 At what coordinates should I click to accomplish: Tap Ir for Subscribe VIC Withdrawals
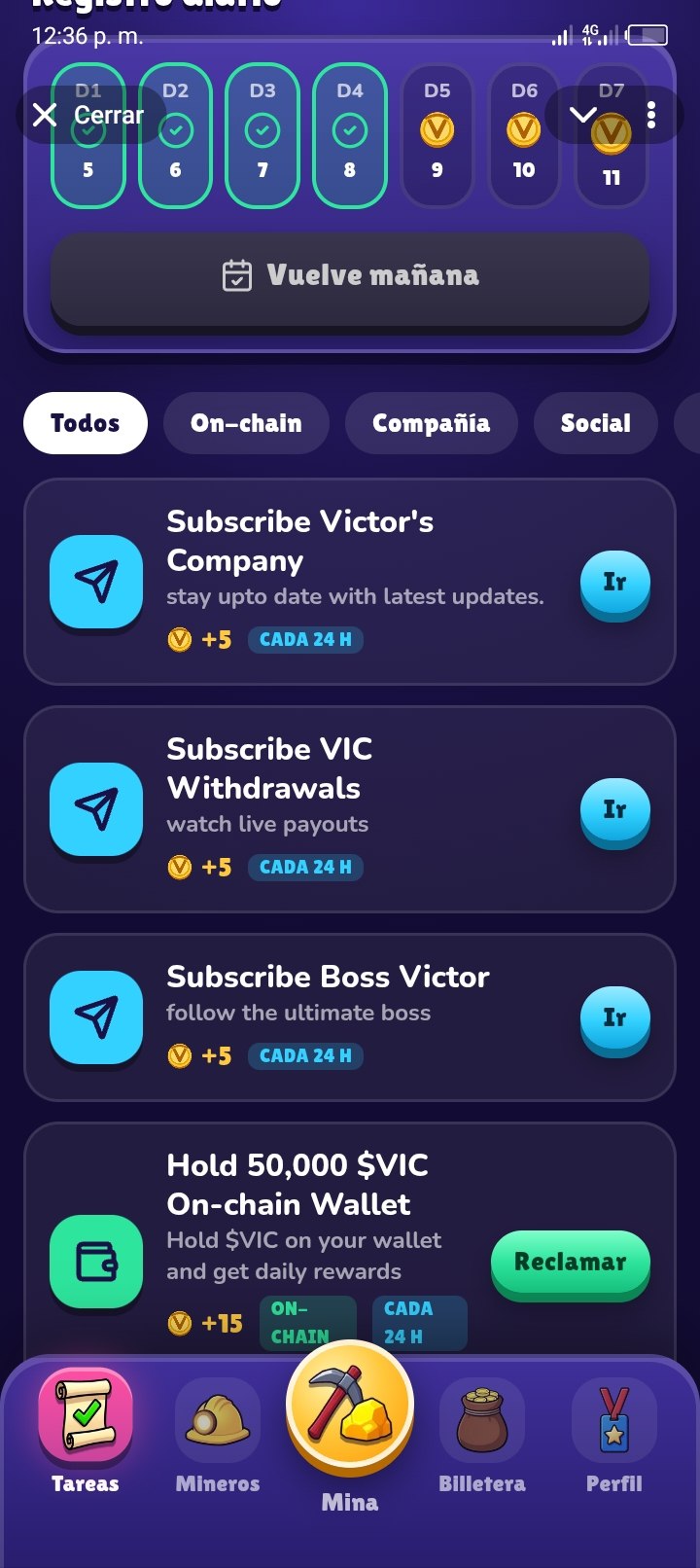click(x=614, y=809)
